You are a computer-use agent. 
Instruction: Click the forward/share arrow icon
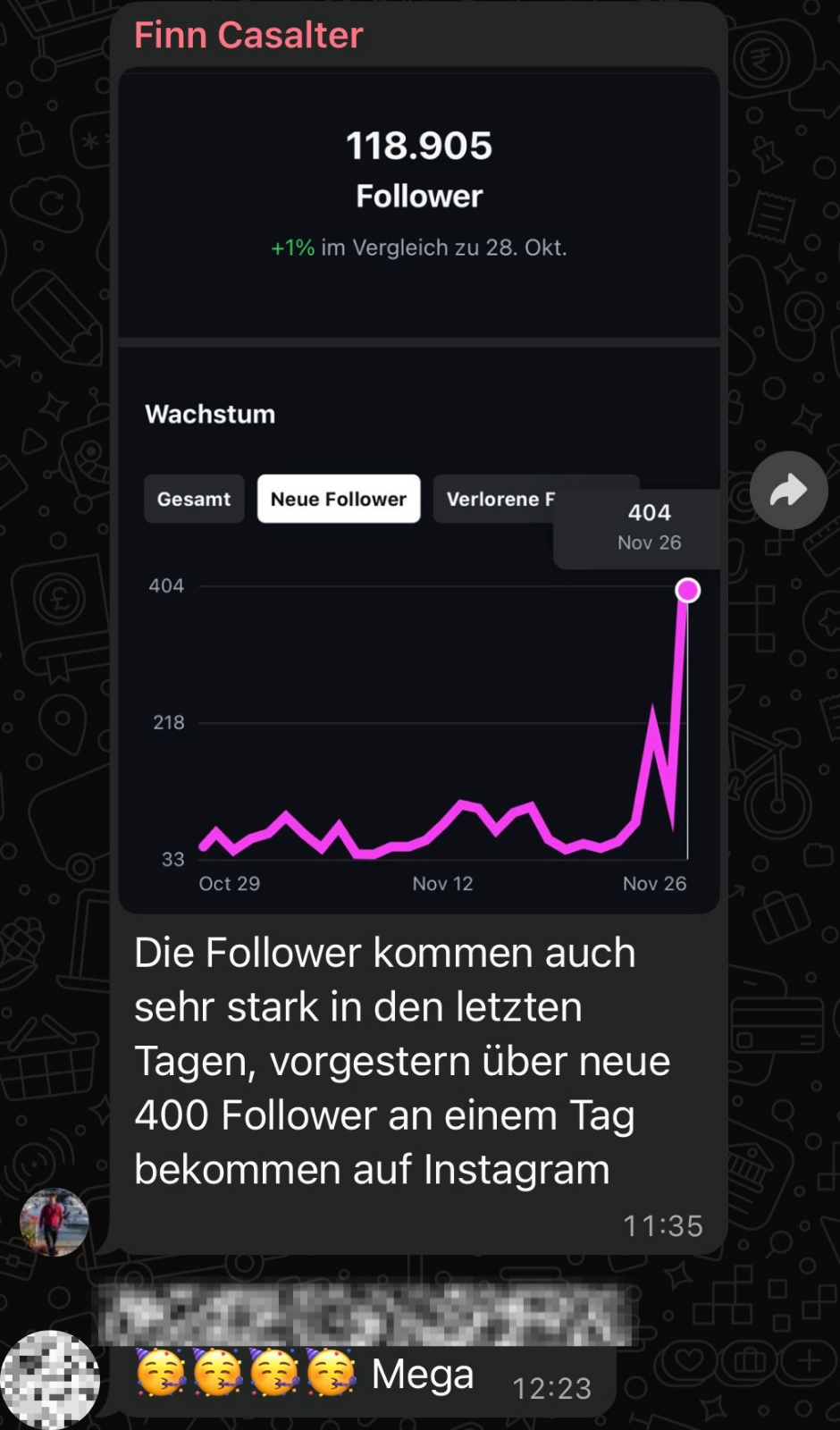(x=789, y=490)
